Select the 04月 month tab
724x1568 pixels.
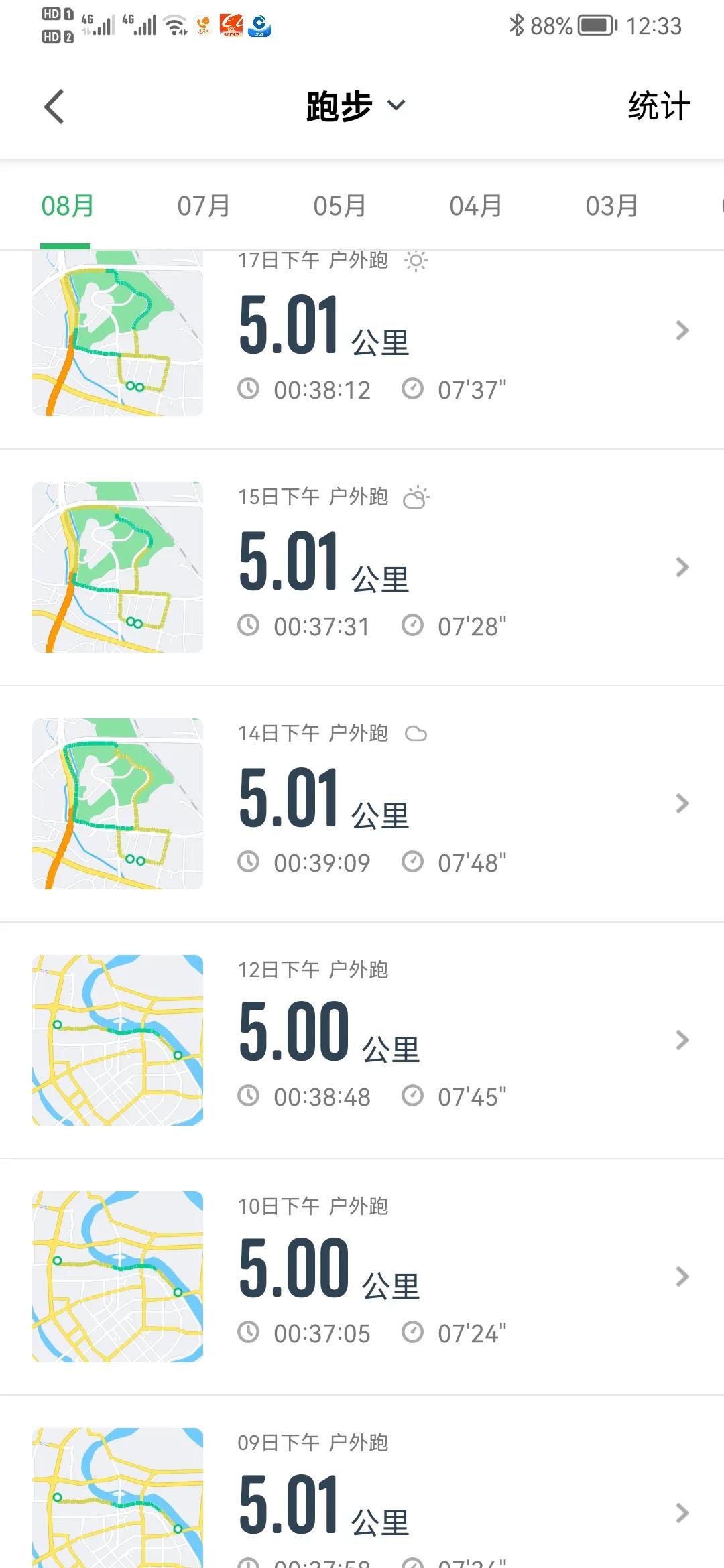tap(477, 206)
